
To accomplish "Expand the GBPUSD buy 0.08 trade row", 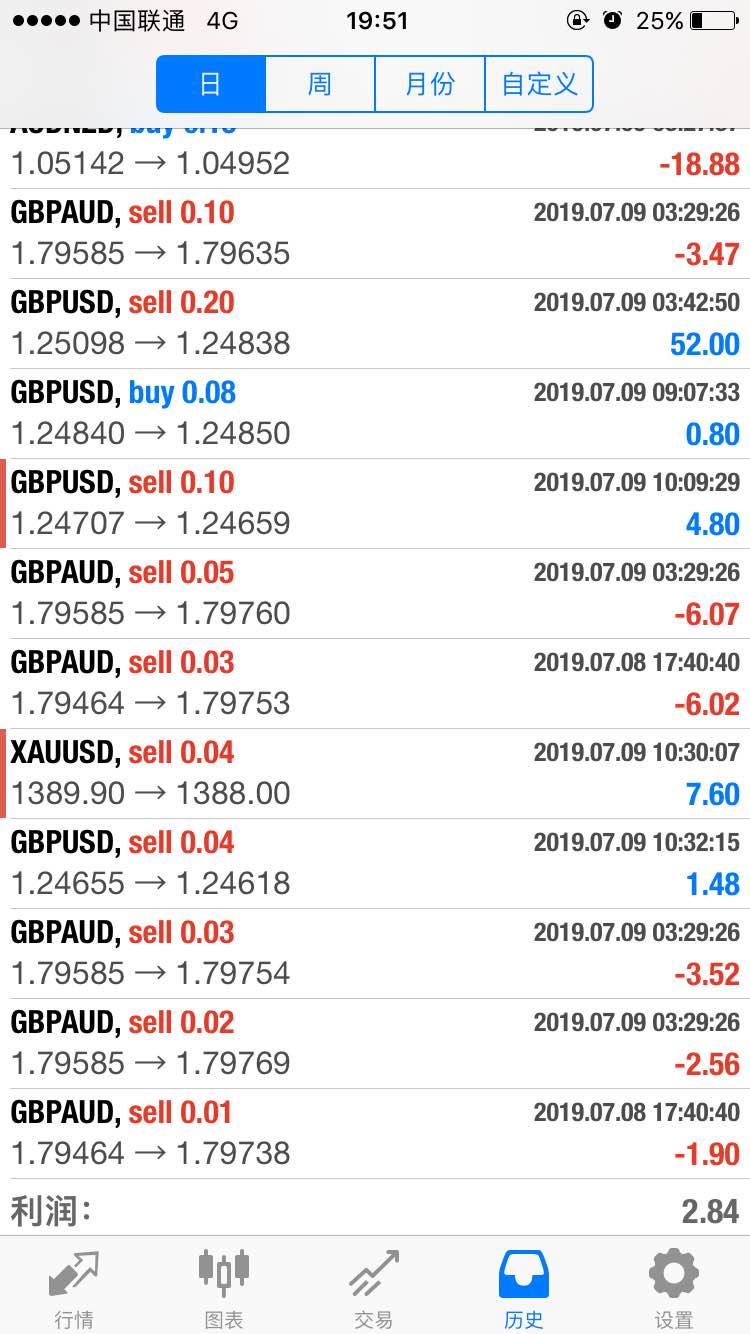I will click(x=375, y=414).
